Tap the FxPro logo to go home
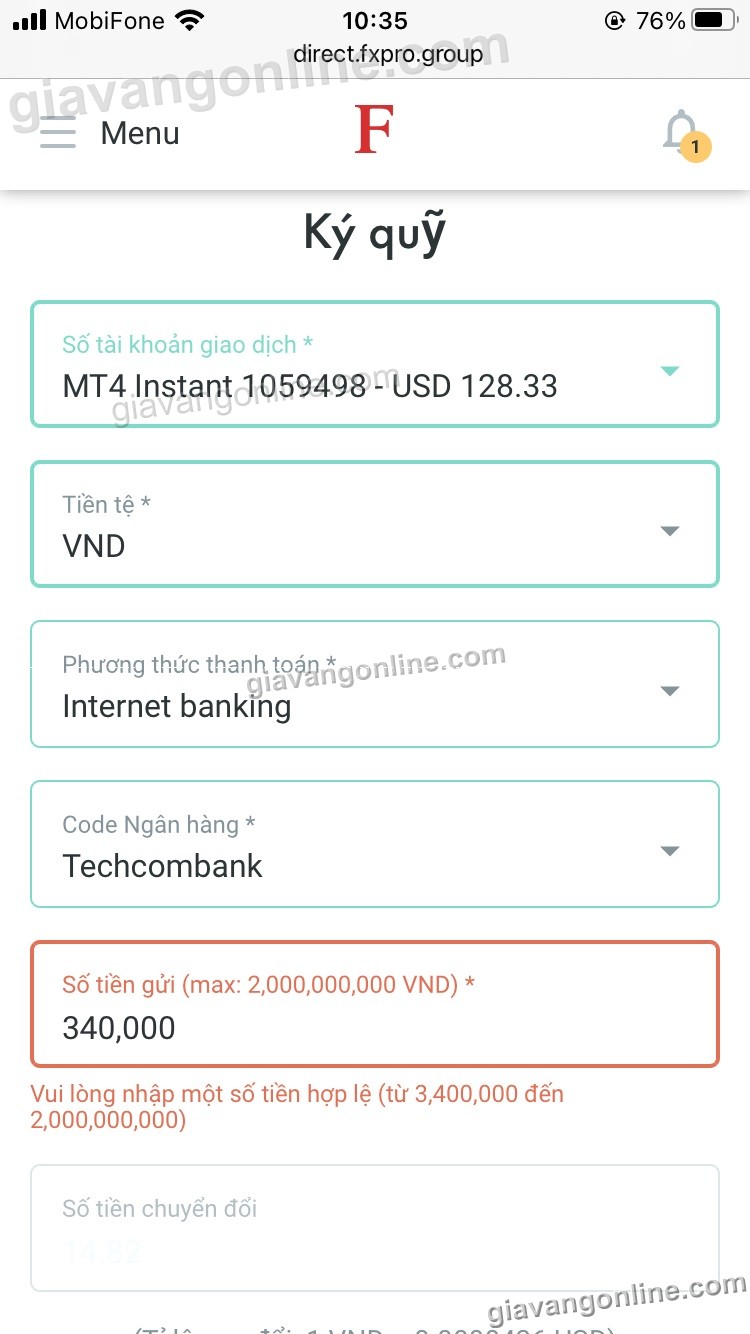The height and width of the screenshot is (1334, 750). click(374, 130)
